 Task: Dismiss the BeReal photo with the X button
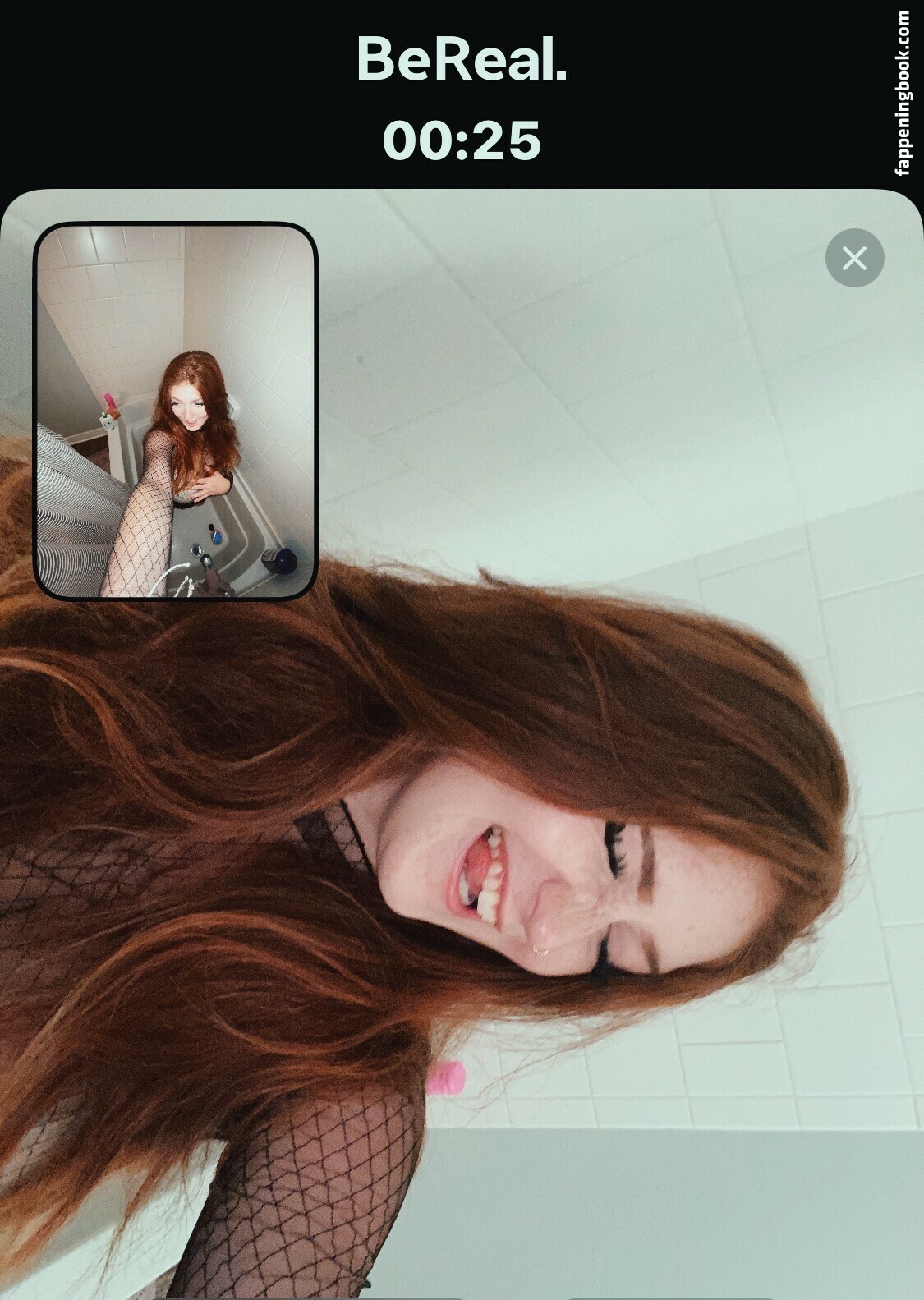click(x=854, y=258)
